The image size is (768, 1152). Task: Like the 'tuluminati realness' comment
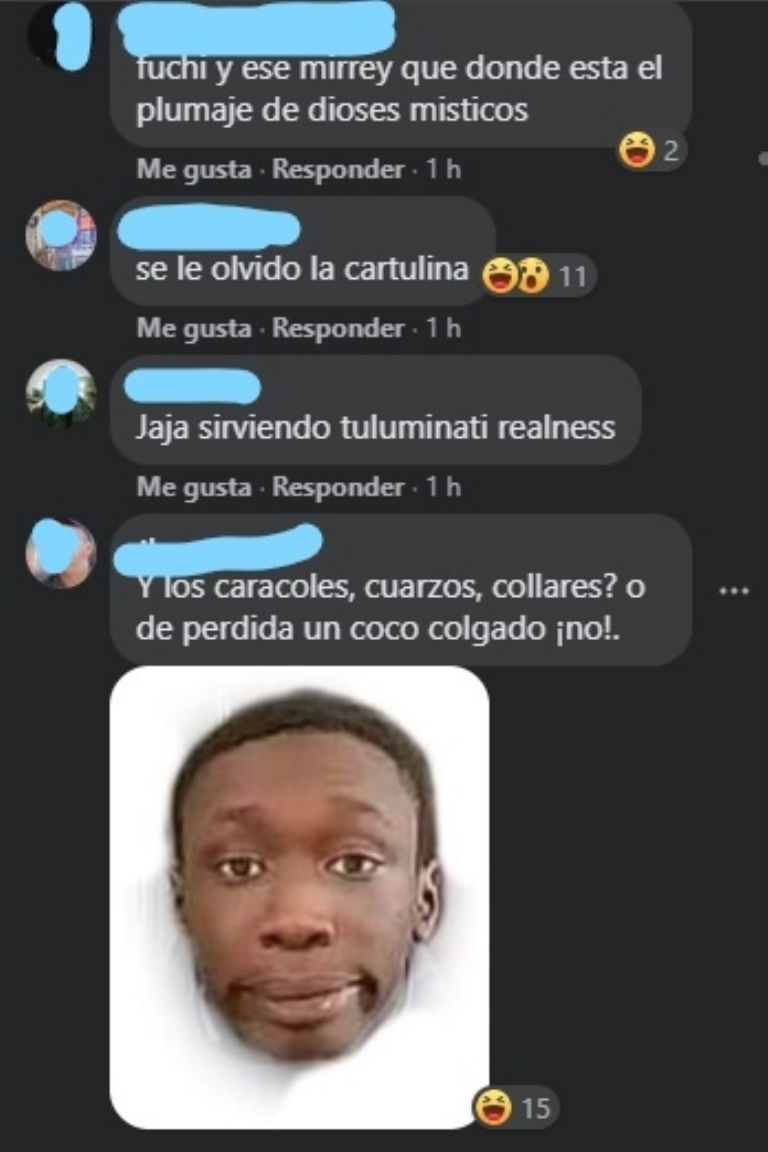point(193,487)
